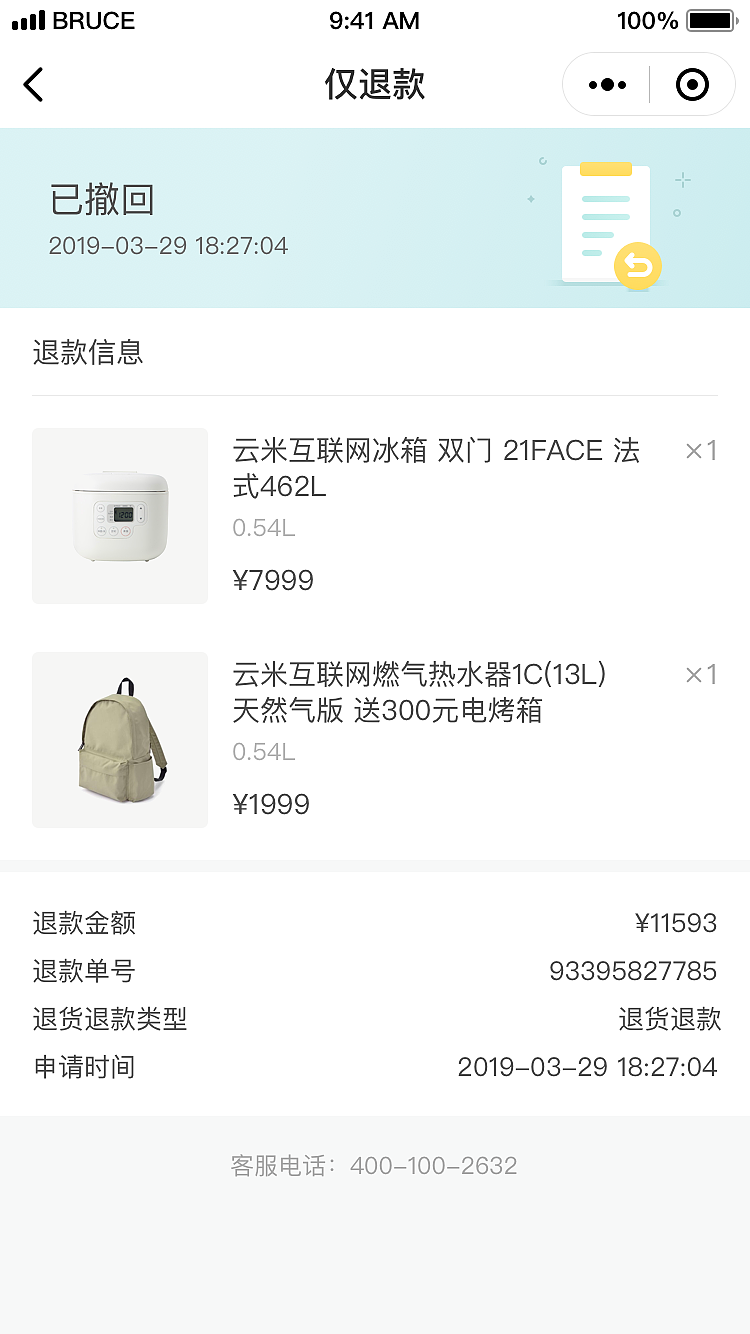The height and width of the screenshot is (1334, 750).
Task: Tap the circular capsule exit icon
Action: point(692,84)
